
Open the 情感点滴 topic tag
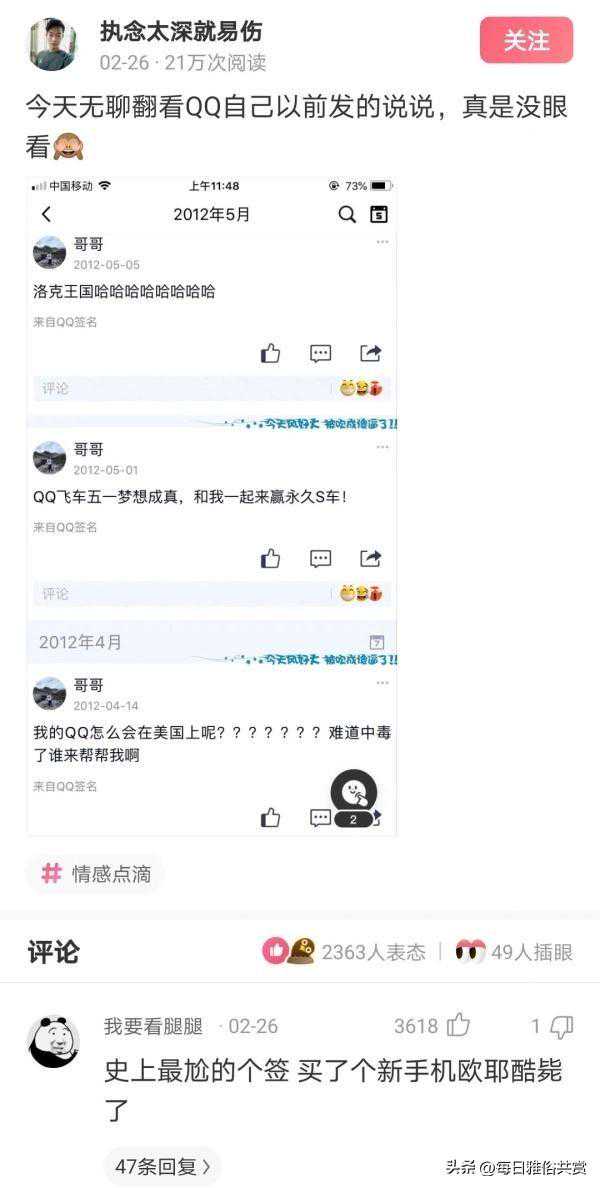pyautogui.click(x=95, y=874)
